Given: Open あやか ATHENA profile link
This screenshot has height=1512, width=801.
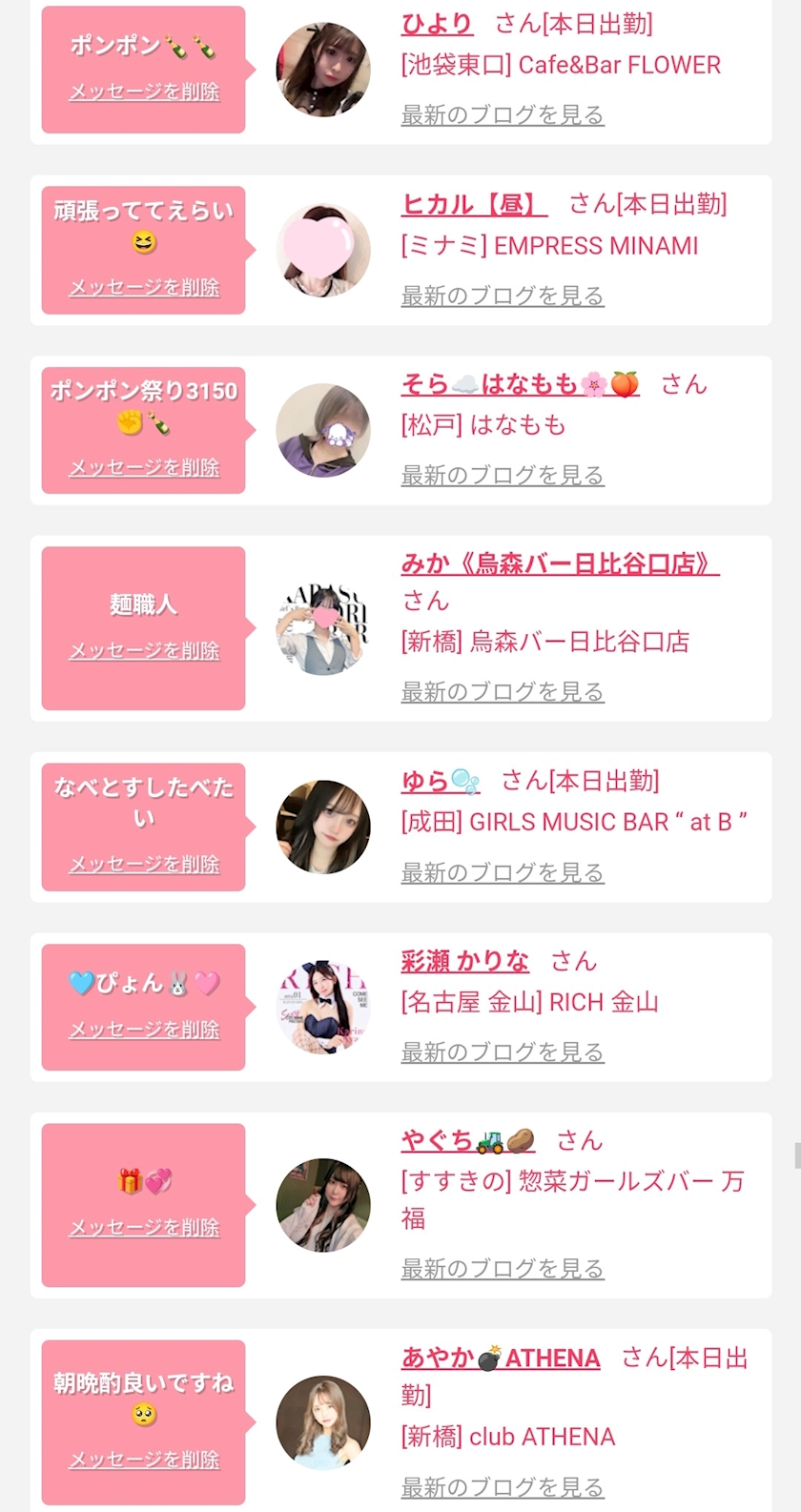Looking at the screenshot, I should point(501,1358).
